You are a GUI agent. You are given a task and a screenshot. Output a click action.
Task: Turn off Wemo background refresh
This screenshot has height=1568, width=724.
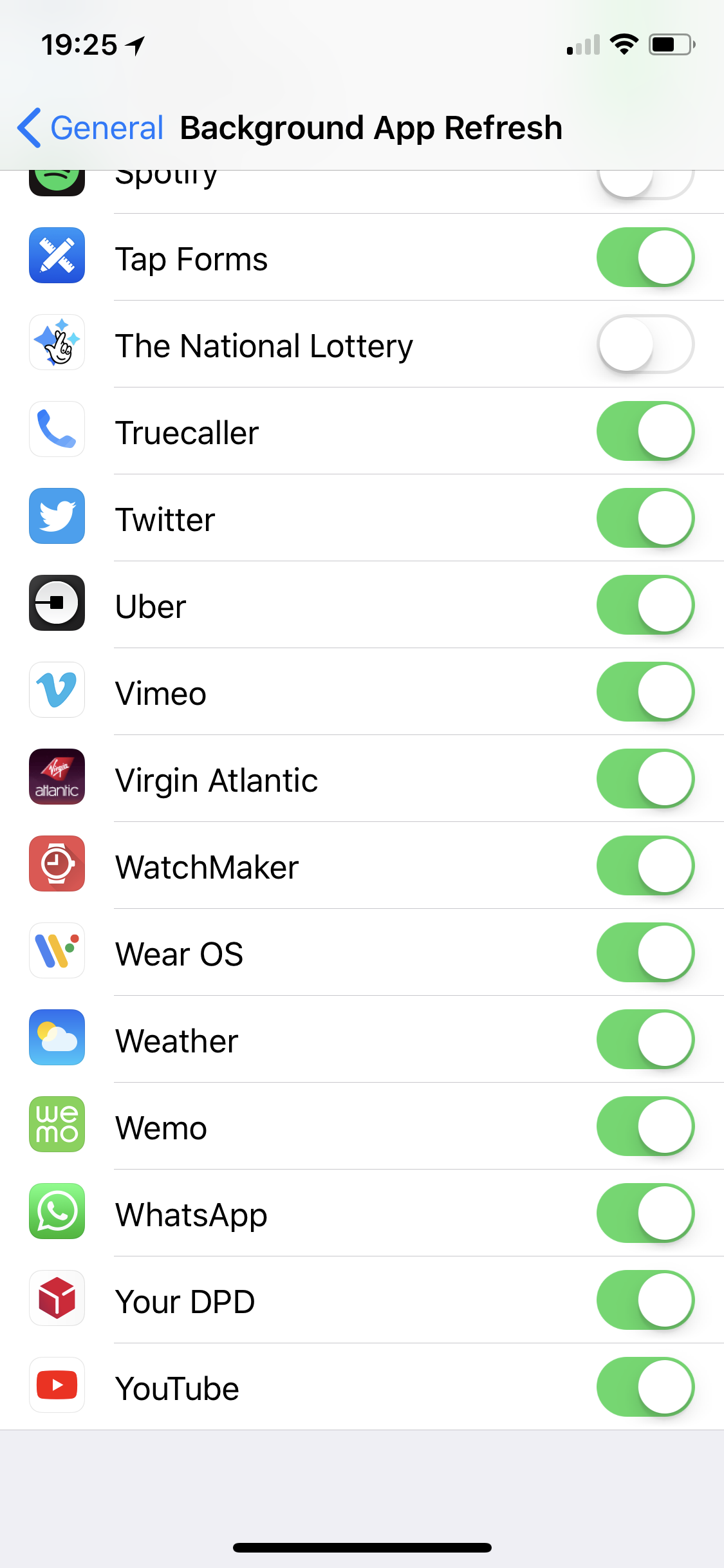tap(645, 1126)
